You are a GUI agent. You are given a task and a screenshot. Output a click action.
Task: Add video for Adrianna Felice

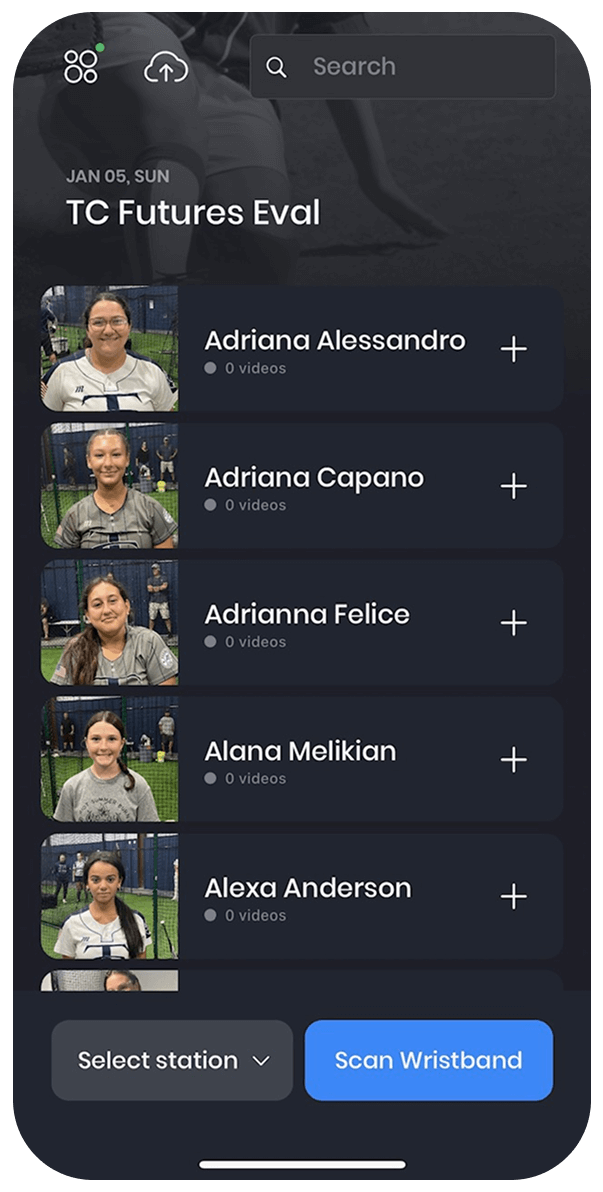pos(513,623)
